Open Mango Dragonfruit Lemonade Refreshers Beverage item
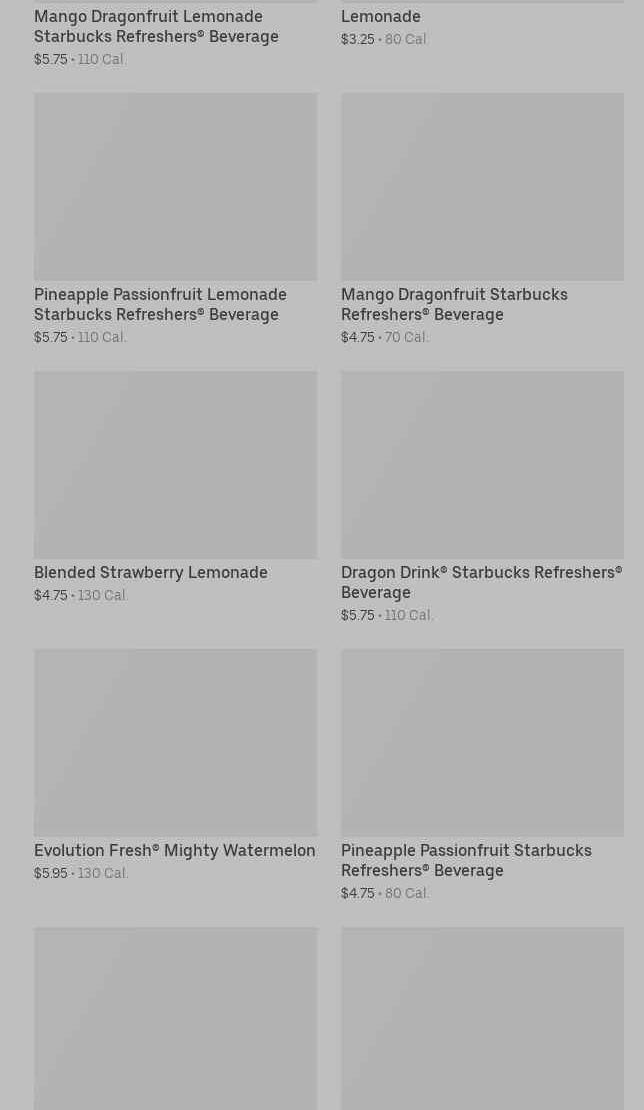 tap(156, 26)
